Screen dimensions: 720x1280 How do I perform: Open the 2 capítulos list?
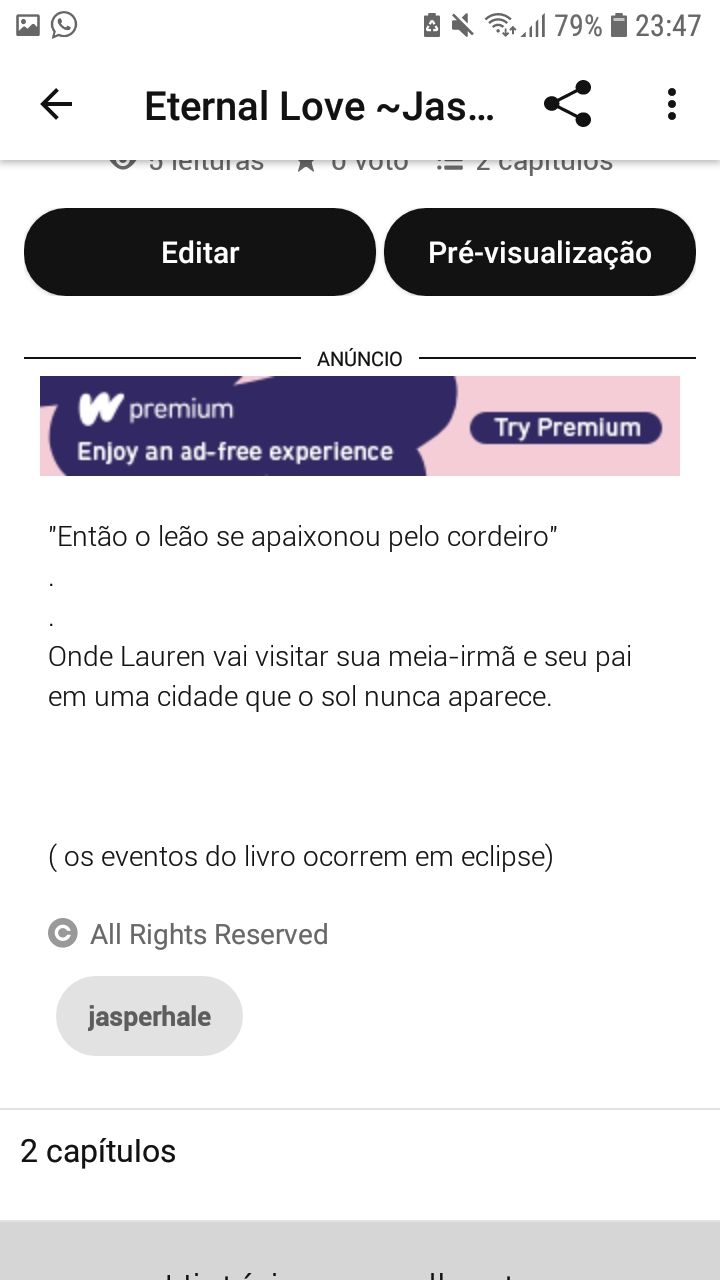coord(360,1151)
